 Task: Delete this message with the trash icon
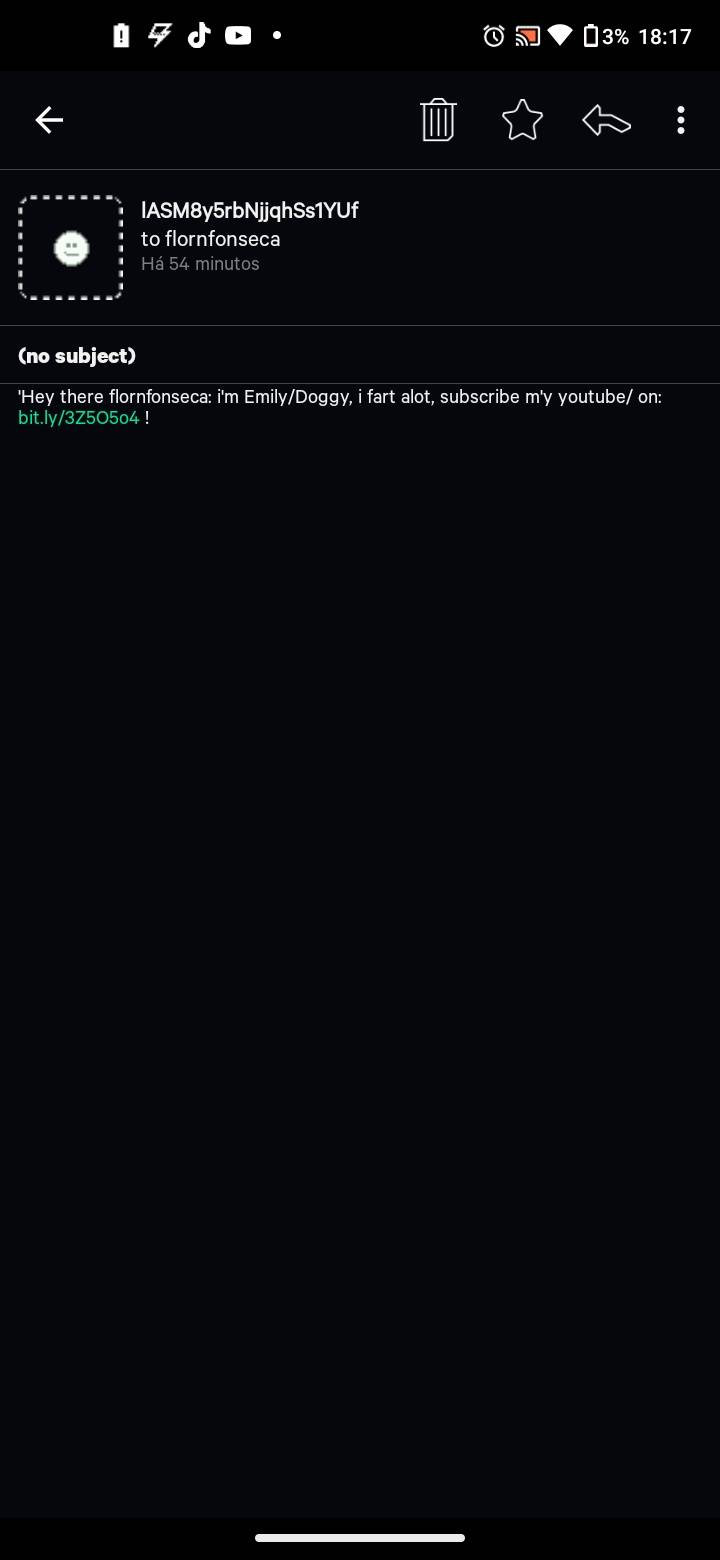pos(438,120)
